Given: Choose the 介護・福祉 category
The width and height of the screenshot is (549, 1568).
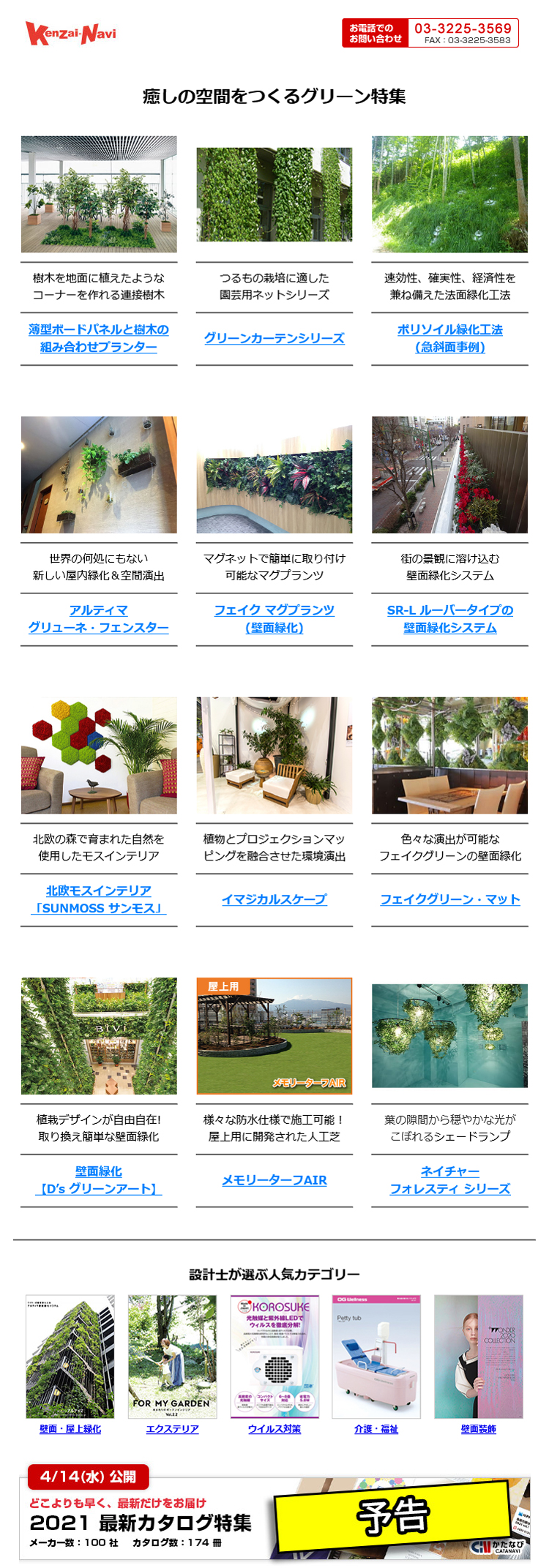Looking at the screenshot, I should [376, 1429].
